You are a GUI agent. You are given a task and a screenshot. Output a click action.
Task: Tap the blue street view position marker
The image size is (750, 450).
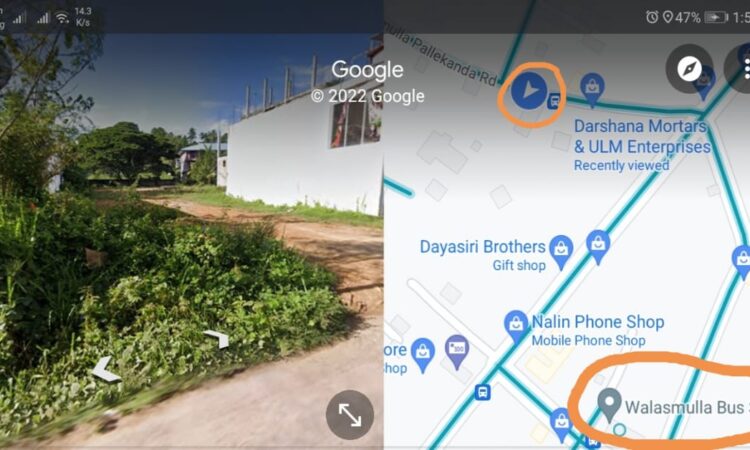point(528,92)
